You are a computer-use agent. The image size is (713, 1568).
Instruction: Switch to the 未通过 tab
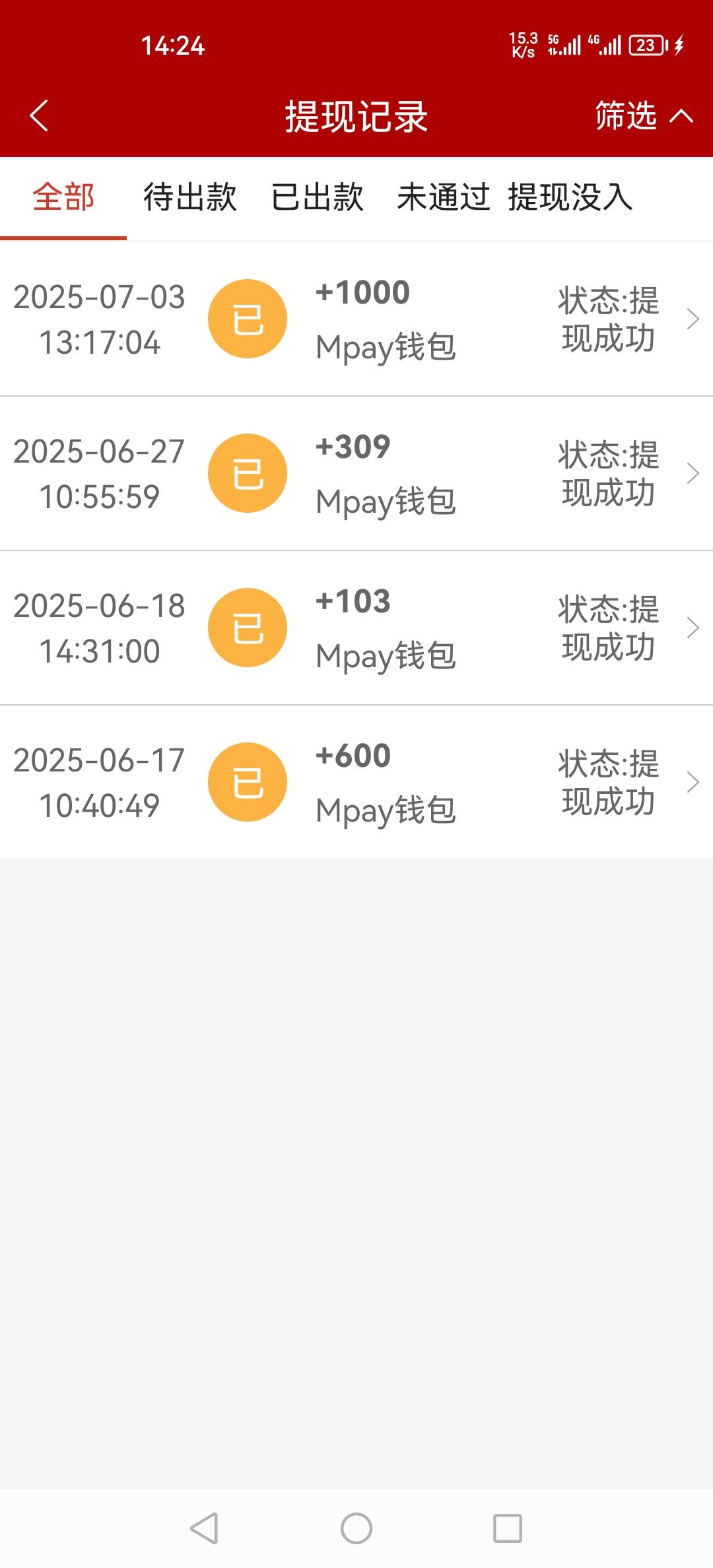pyautogui.click(x=444, y=197)
